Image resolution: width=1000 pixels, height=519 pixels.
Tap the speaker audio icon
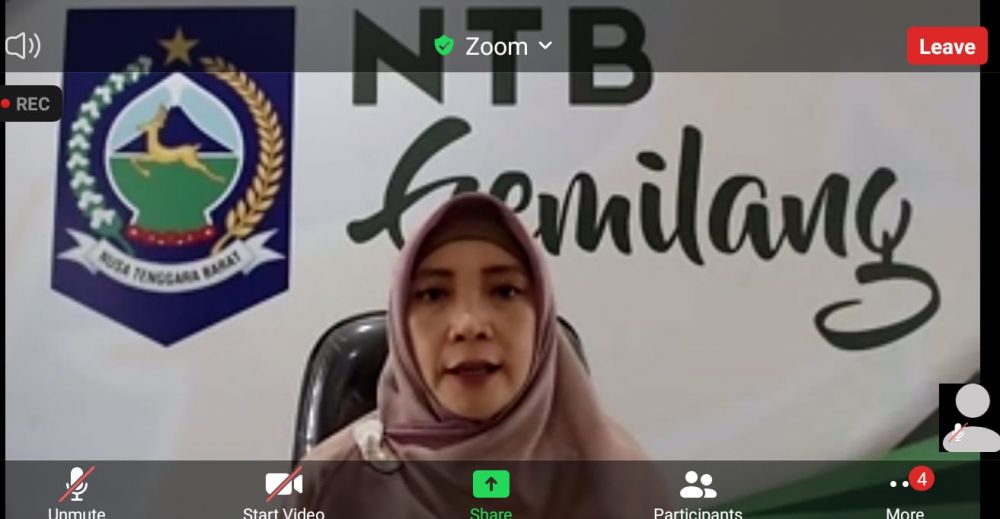pos(23,46)
